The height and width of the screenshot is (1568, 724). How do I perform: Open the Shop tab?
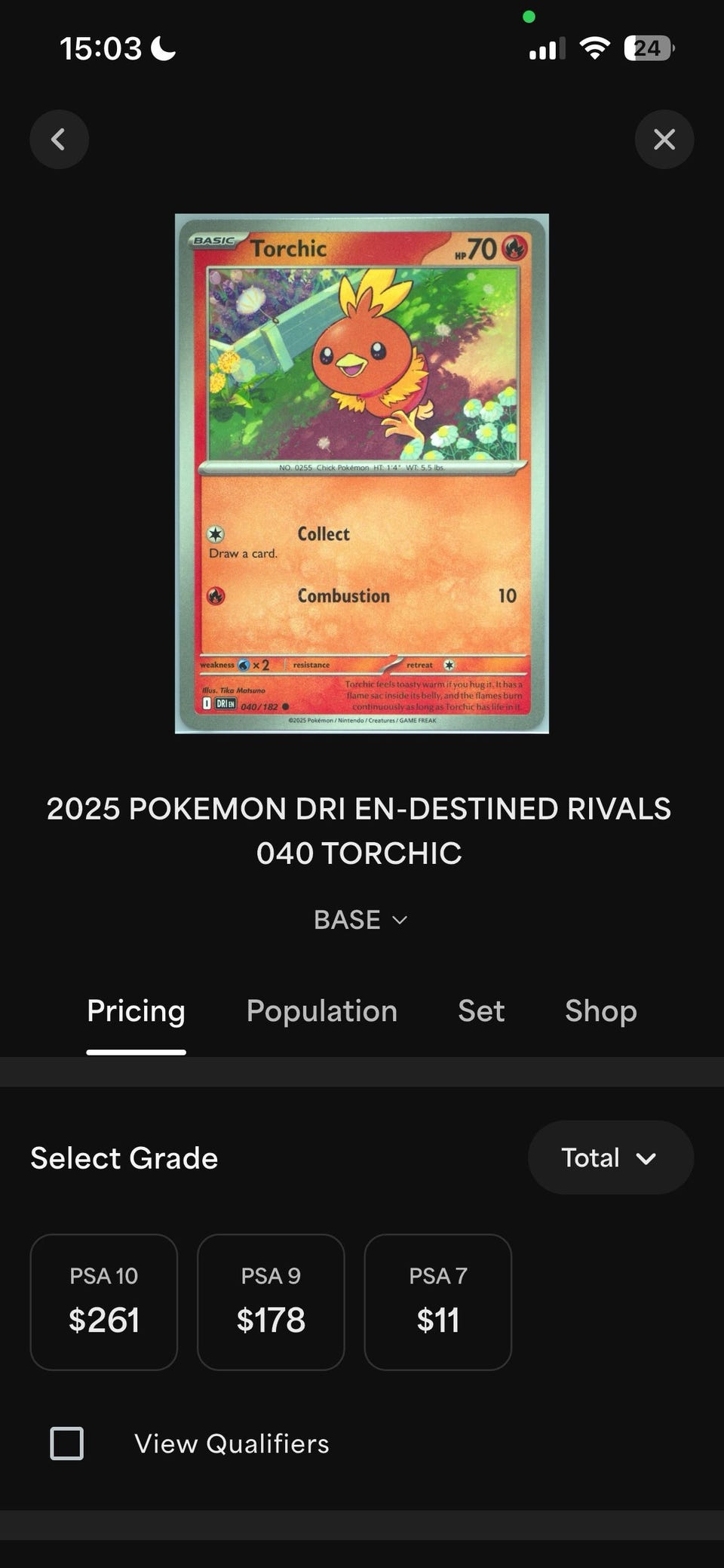coord(601,1011)
